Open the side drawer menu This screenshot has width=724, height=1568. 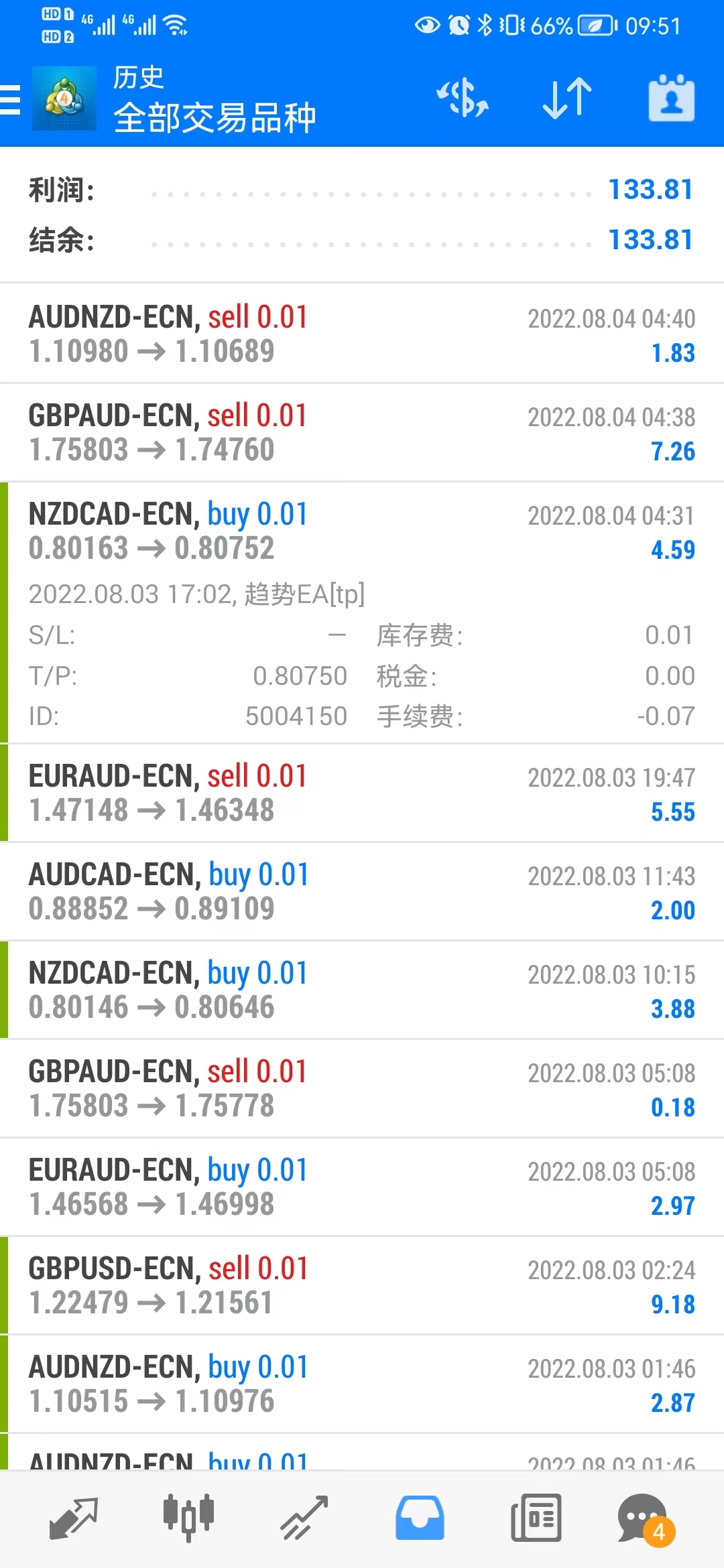[11, 100]
